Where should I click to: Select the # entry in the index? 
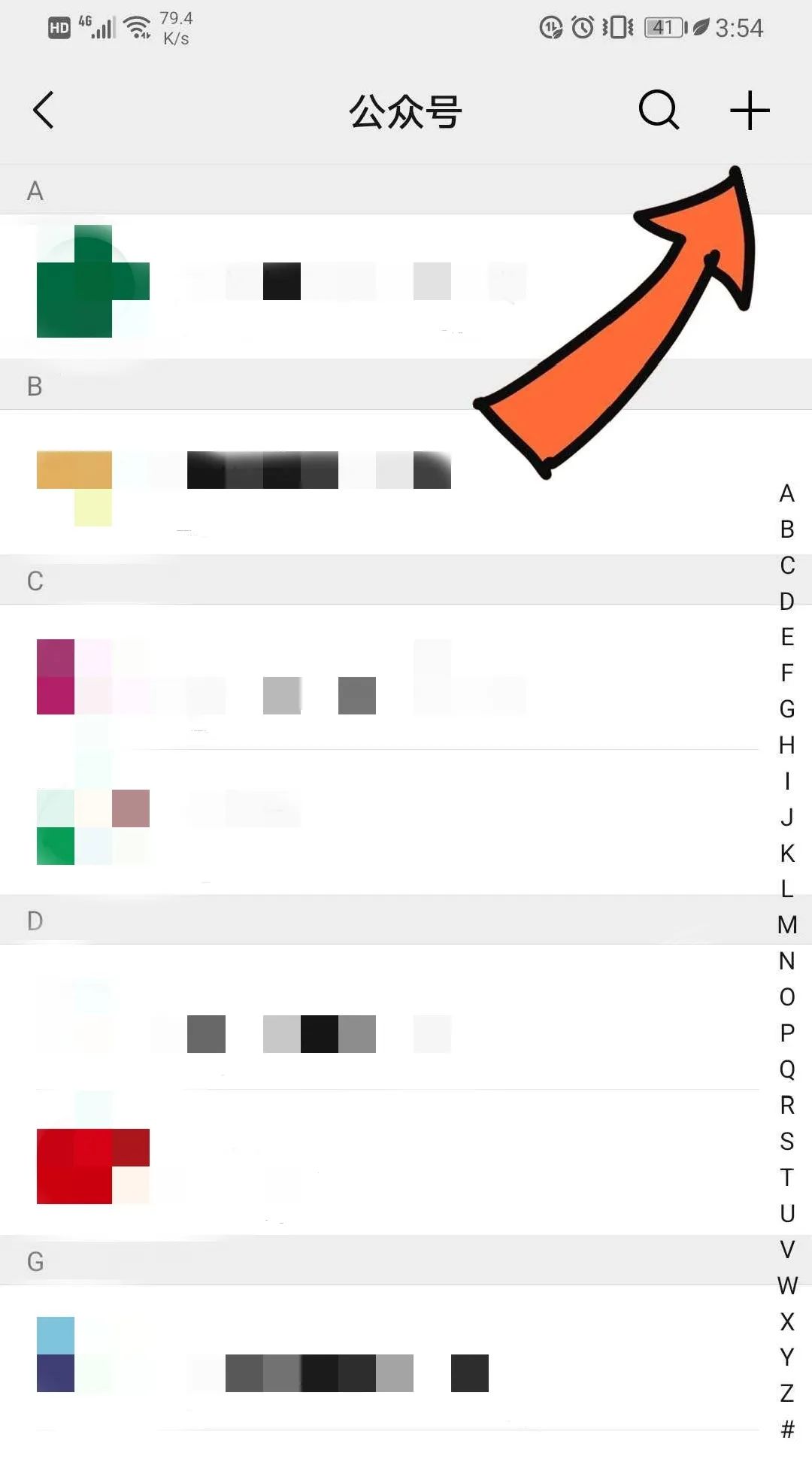coord(787,1429)
